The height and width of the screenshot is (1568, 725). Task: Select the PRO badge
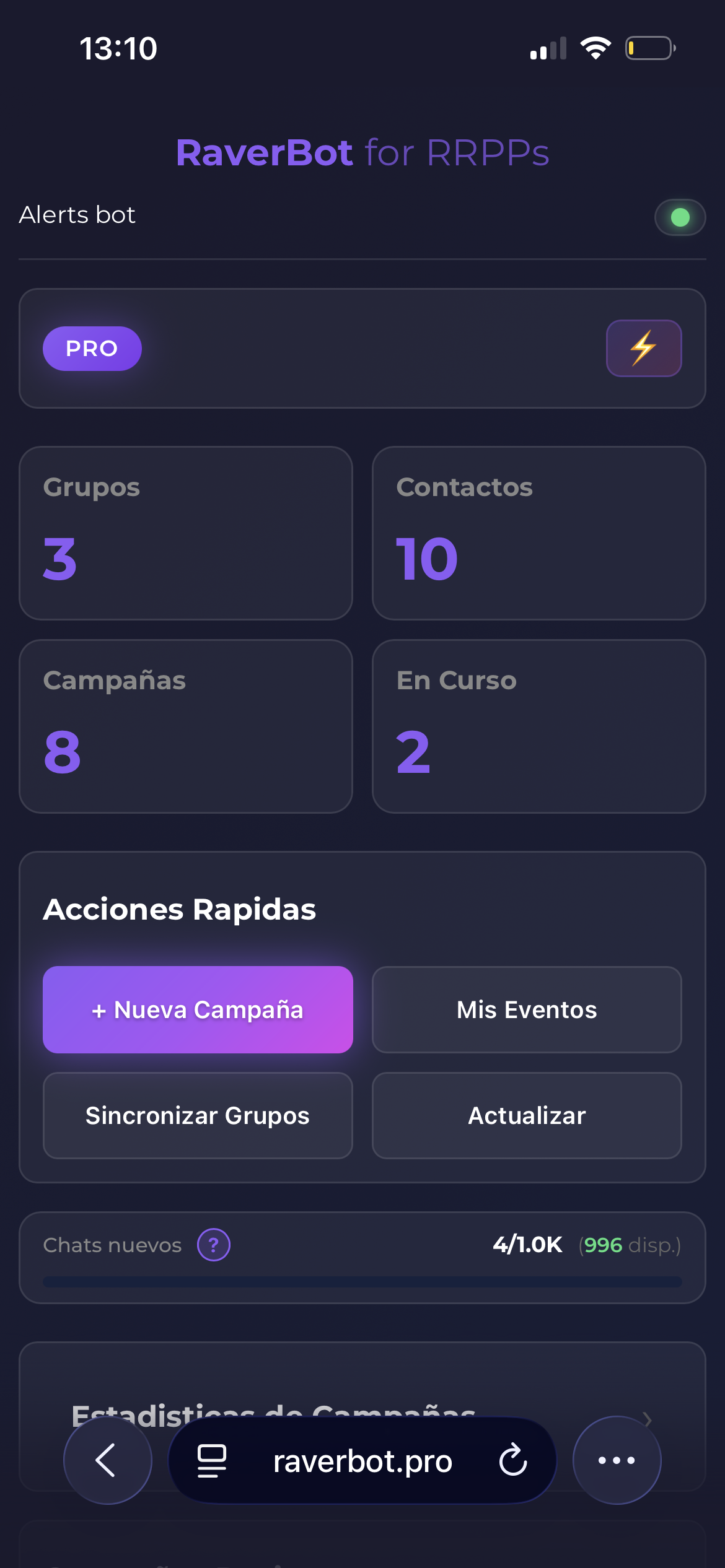pos(92,348)
